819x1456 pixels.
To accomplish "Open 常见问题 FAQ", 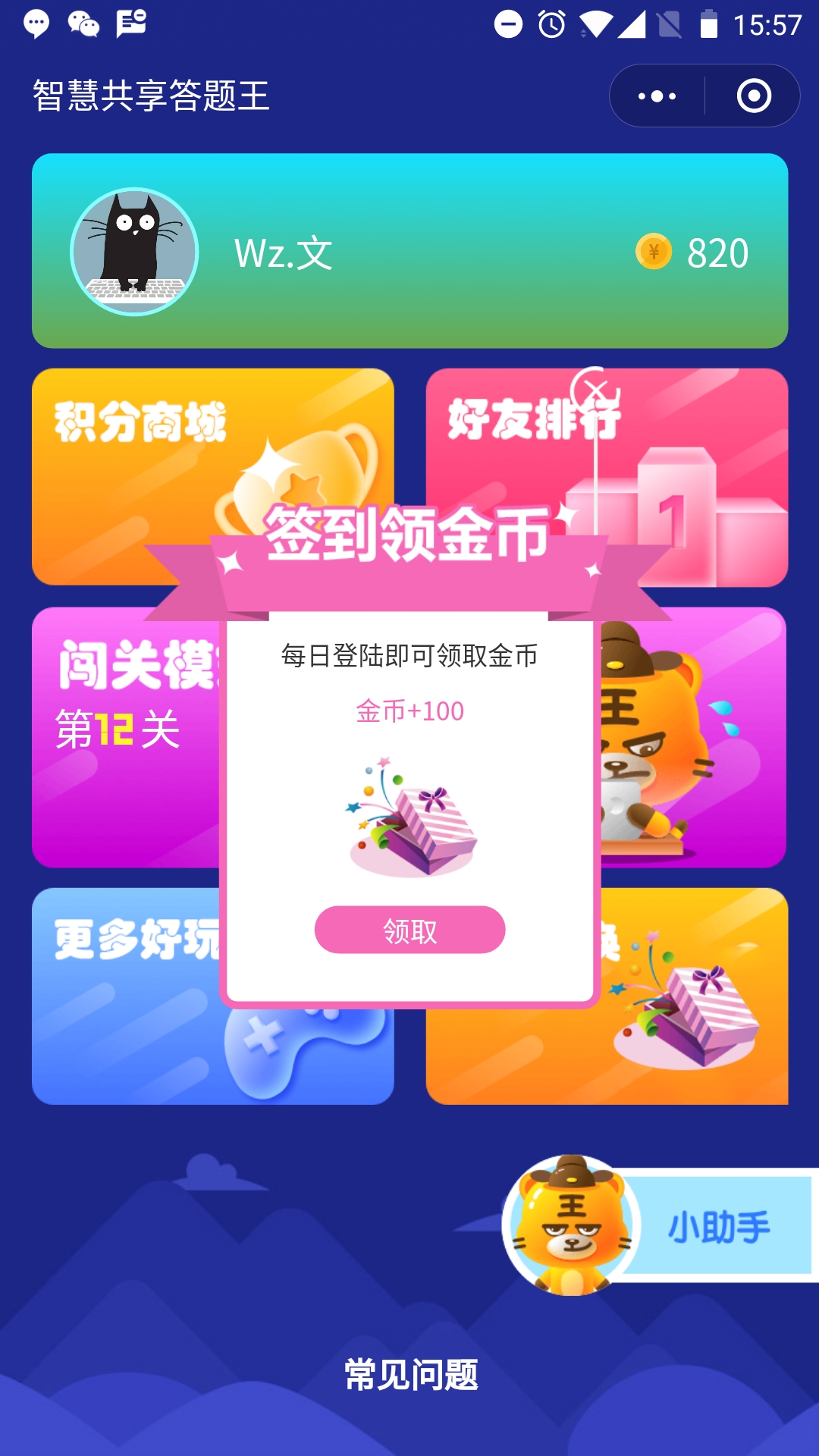I will [x=411, y=1375].
